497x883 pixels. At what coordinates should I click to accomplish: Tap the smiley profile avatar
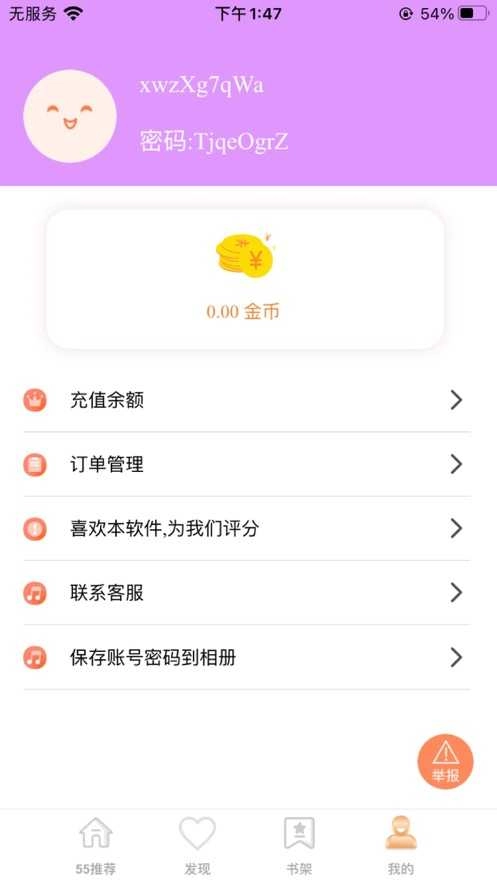pos(70,116)
